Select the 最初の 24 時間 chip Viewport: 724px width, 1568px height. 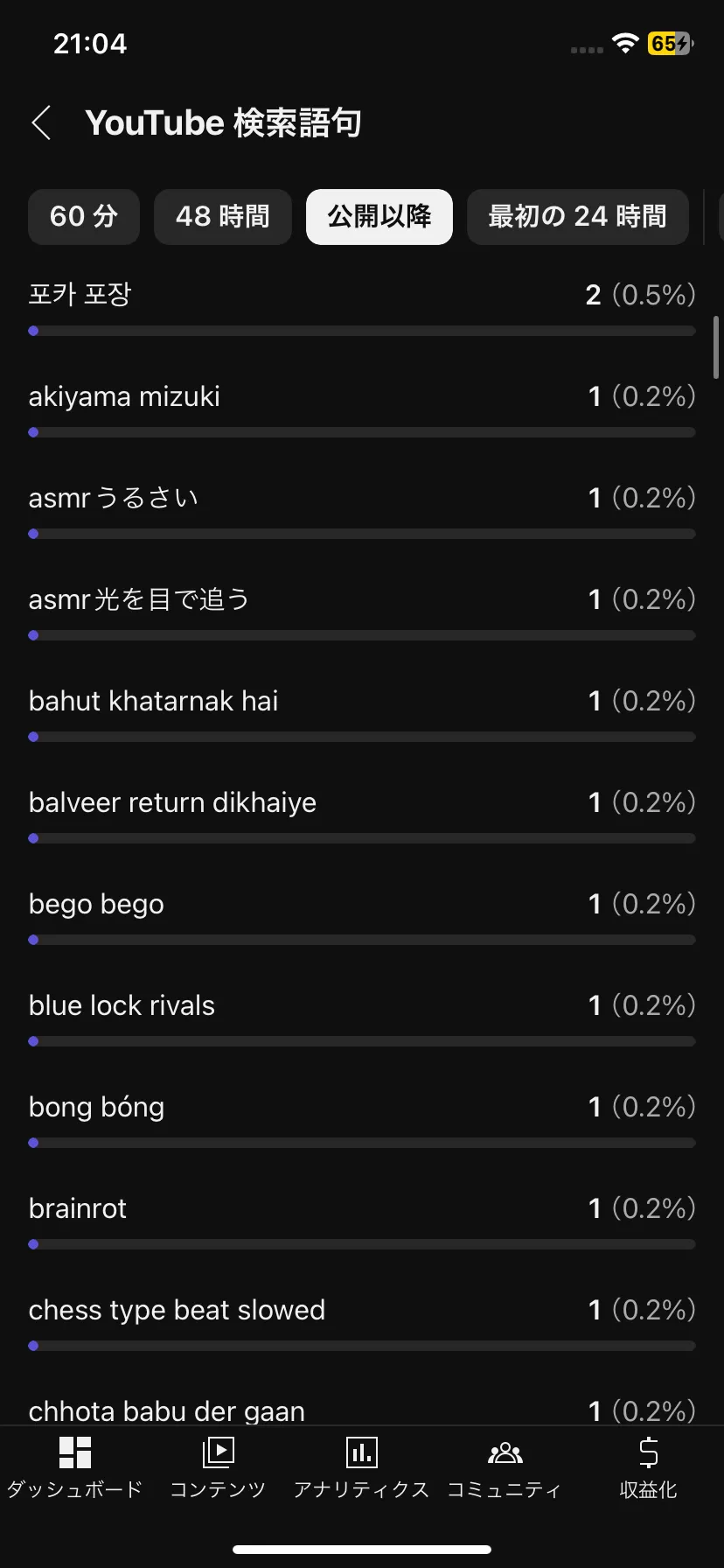pyautogui.click(x=578, y=217)
